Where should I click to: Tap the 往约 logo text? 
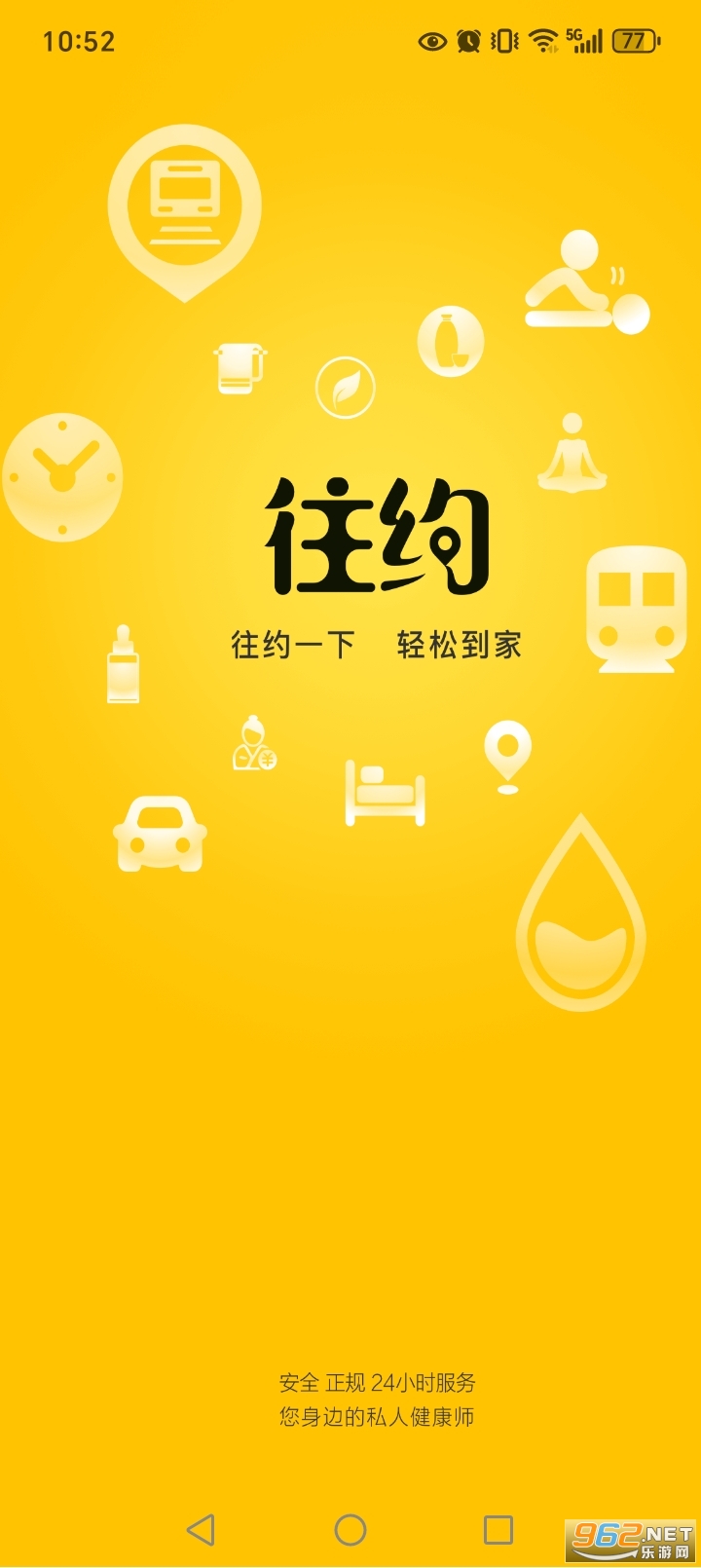click(x=378, y=536)
